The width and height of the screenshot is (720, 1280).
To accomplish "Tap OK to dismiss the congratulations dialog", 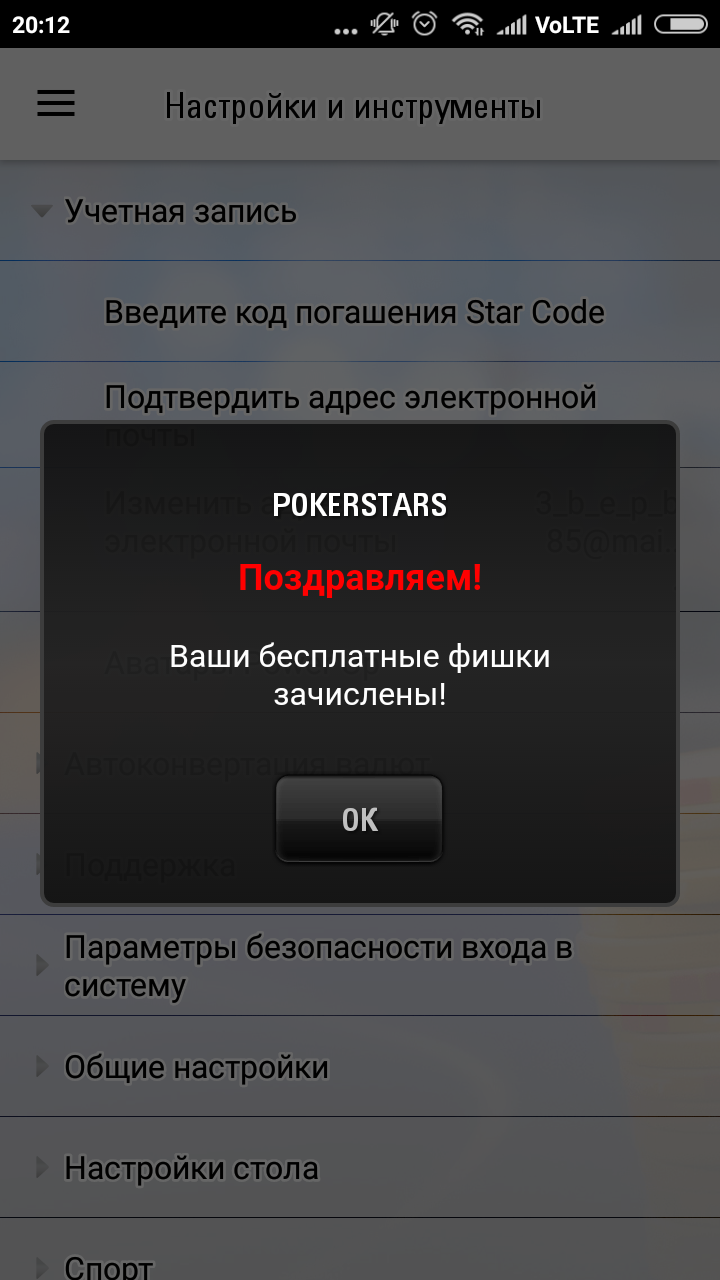I will [x=359, y=819].
